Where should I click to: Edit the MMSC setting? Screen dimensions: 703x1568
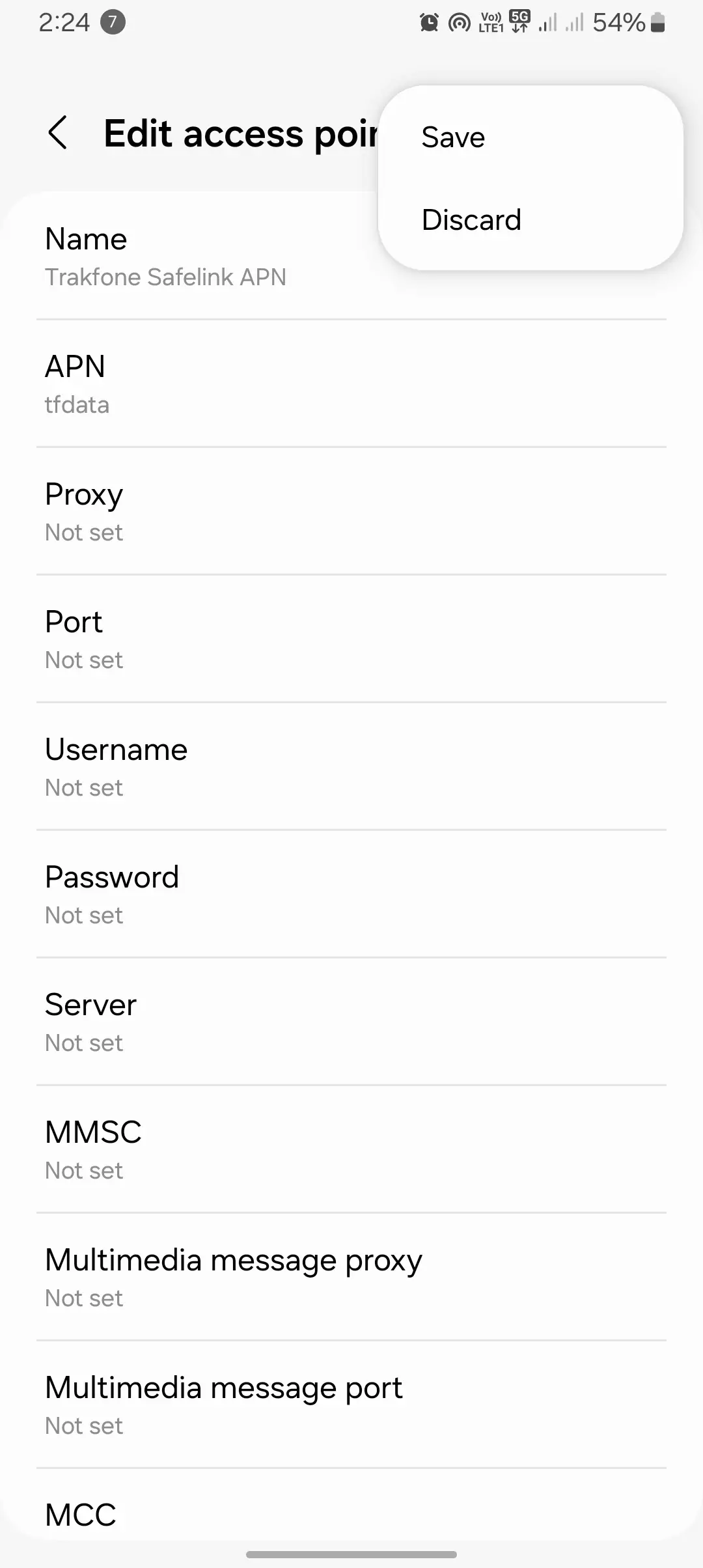click(351, 1150)
